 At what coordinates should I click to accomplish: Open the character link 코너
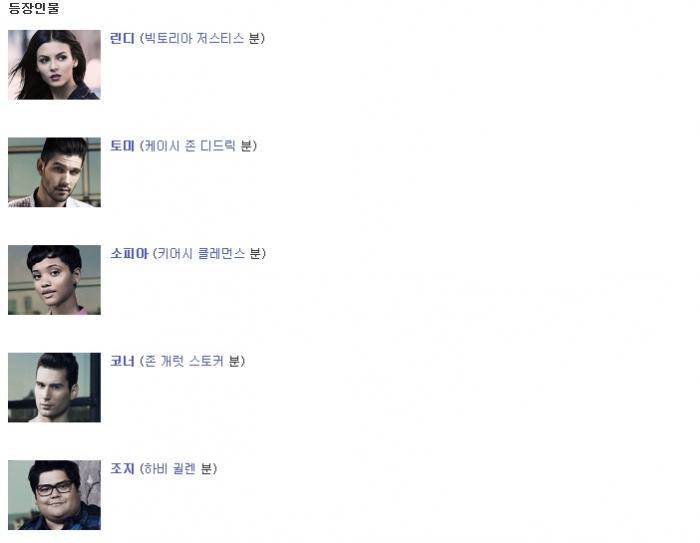tap(122, 361)
